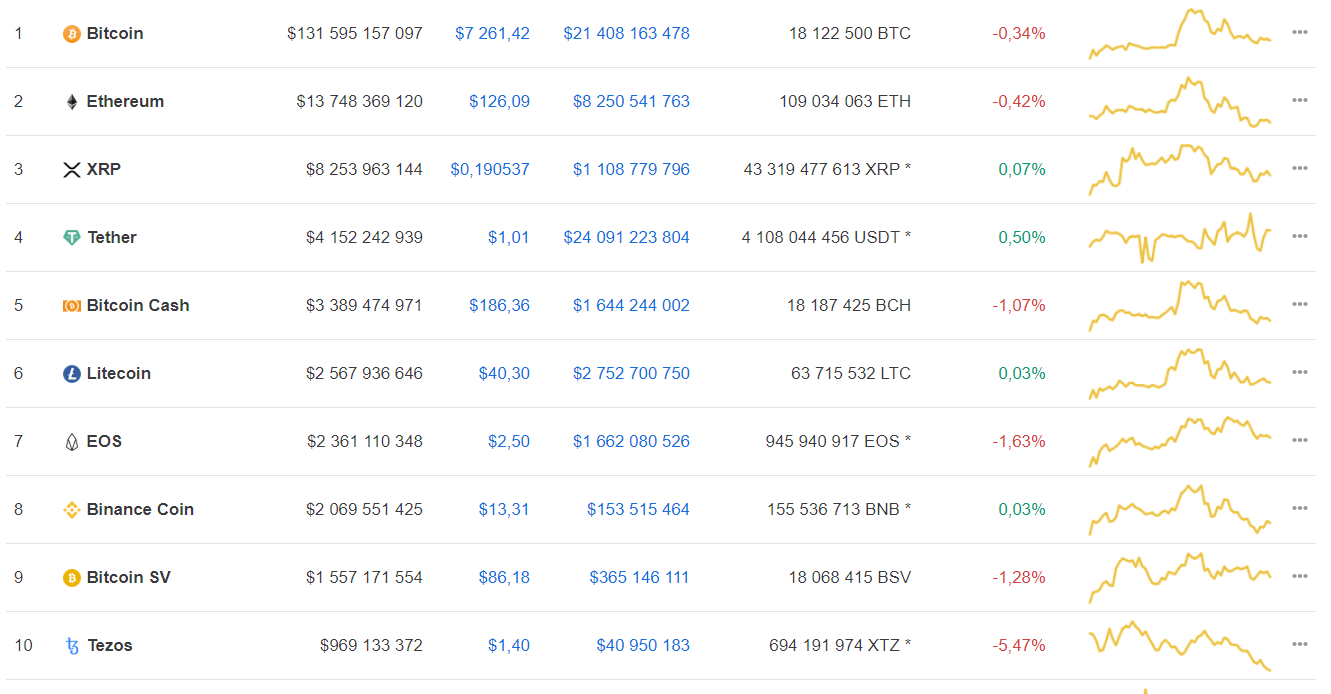Open the more options menu for Tezos
Screen dimensions: 1331x694
click(1299, 645)
